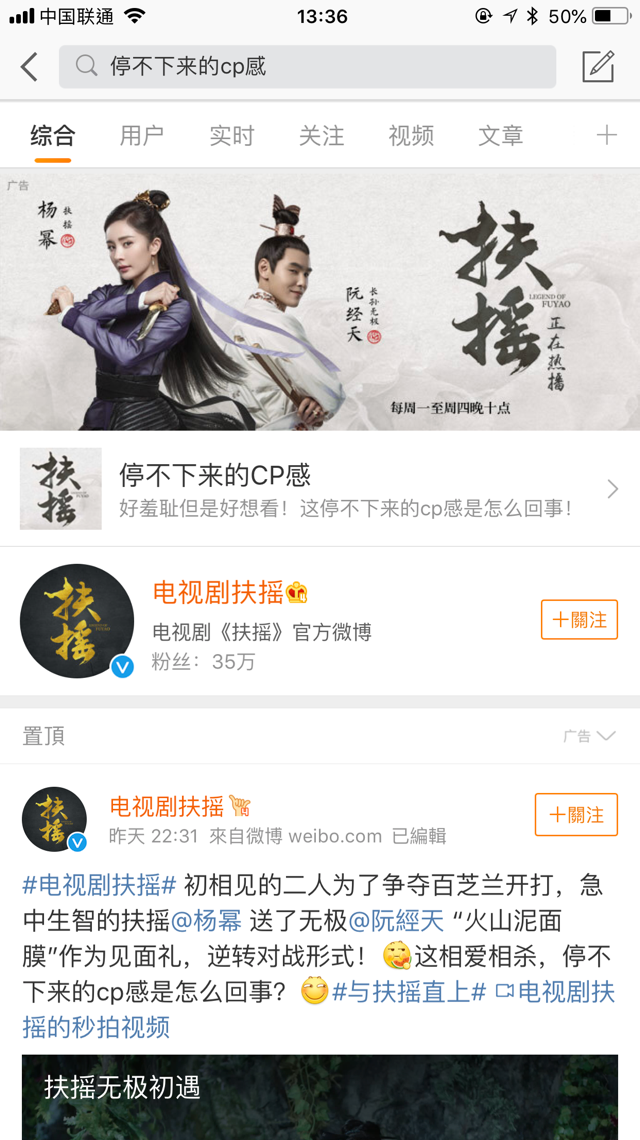Expand the 广告 dropdown on pinned post

point(590,736)
